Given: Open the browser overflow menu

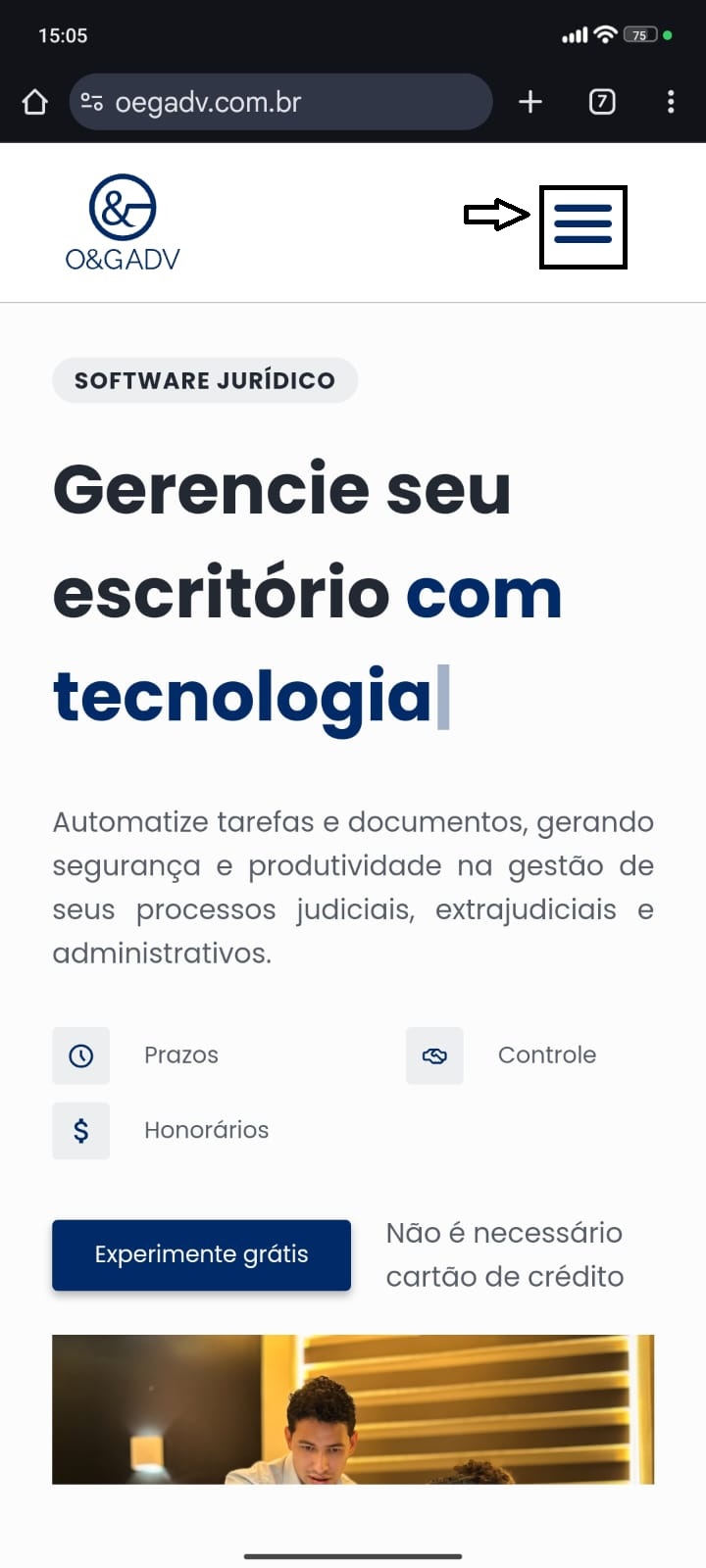Looking at the screenshot, I should pyautogui.click(x=671, y=102).
